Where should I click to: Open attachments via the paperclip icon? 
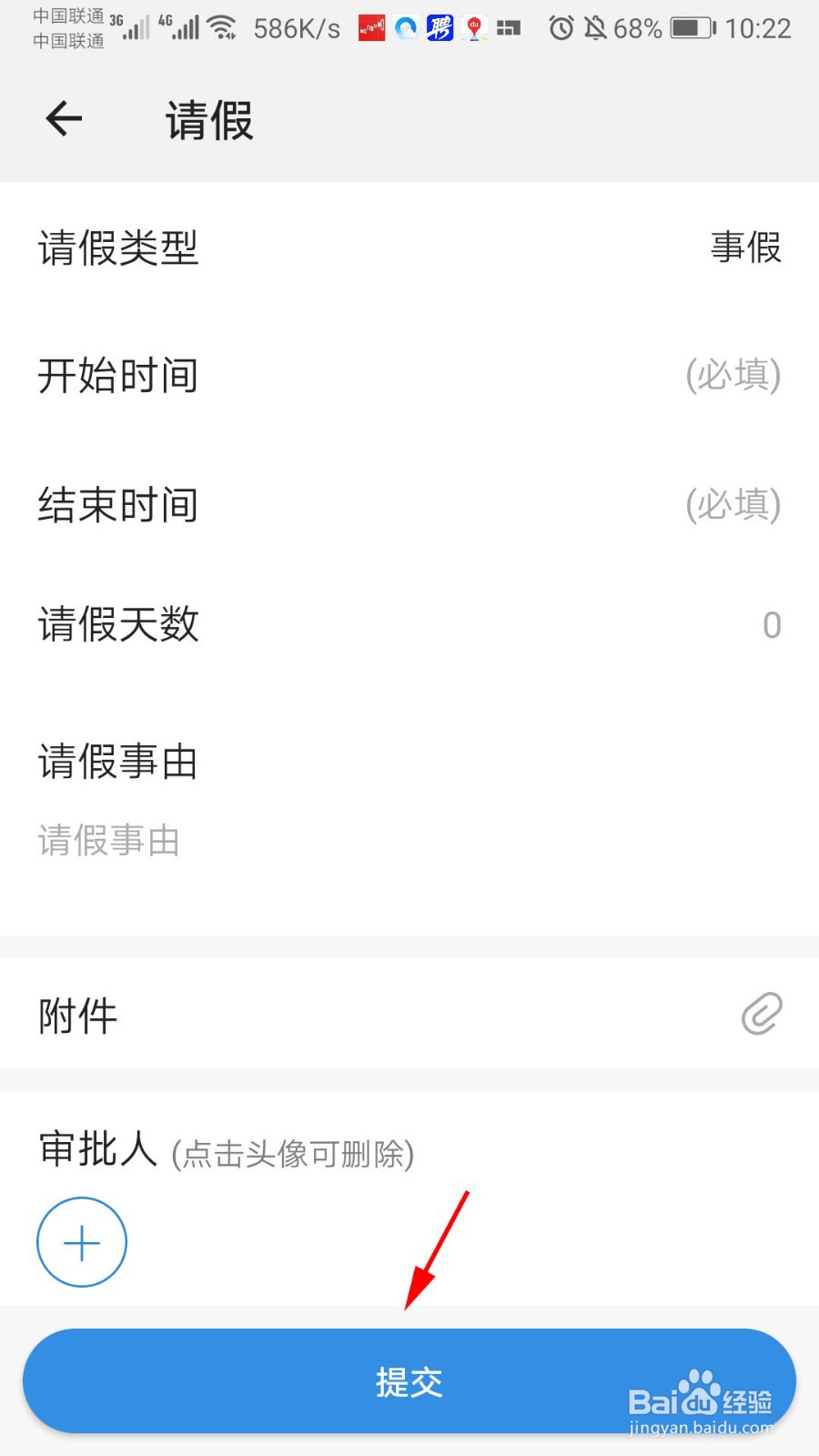click(x=761, y=1015)
